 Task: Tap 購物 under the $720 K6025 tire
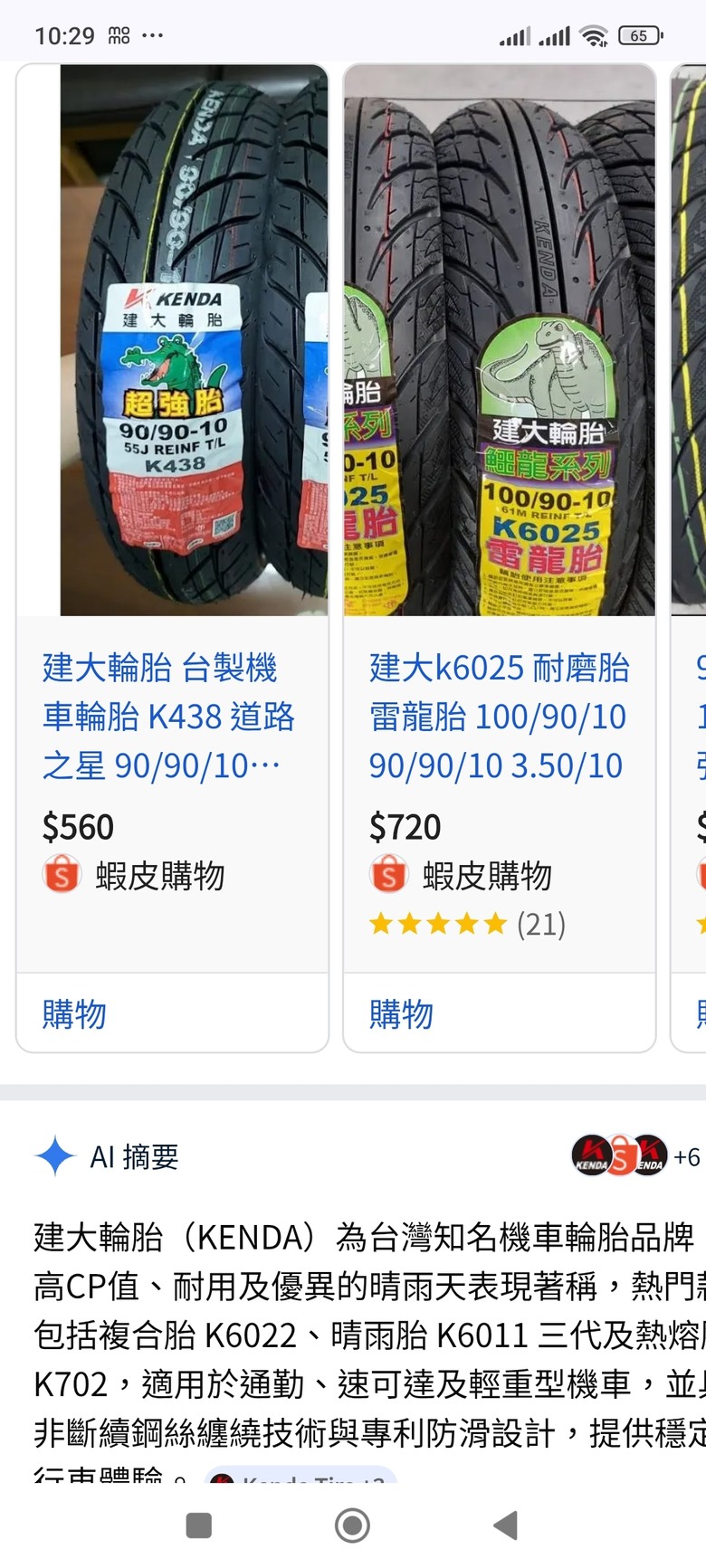(x=401, y=1014)
